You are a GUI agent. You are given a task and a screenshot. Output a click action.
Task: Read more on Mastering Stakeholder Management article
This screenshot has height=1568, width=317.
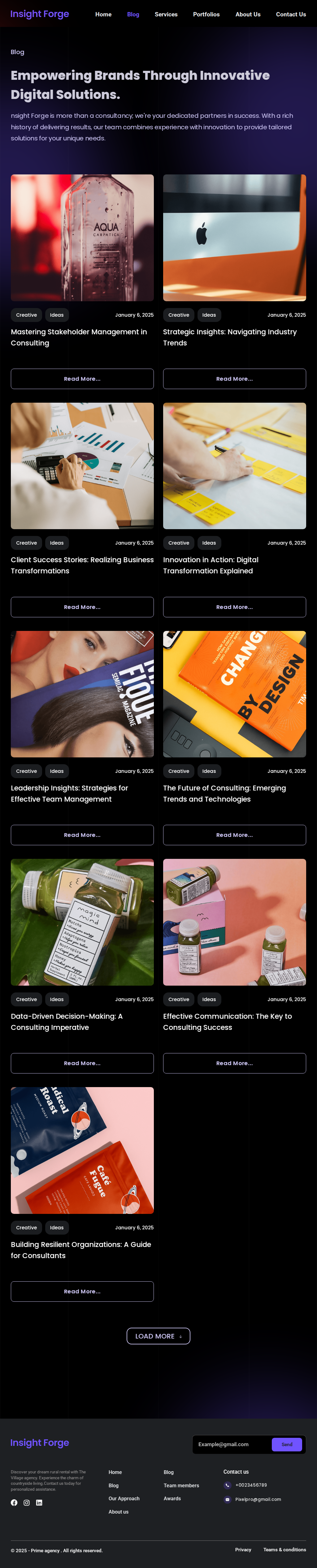click(x=82, y=379)
